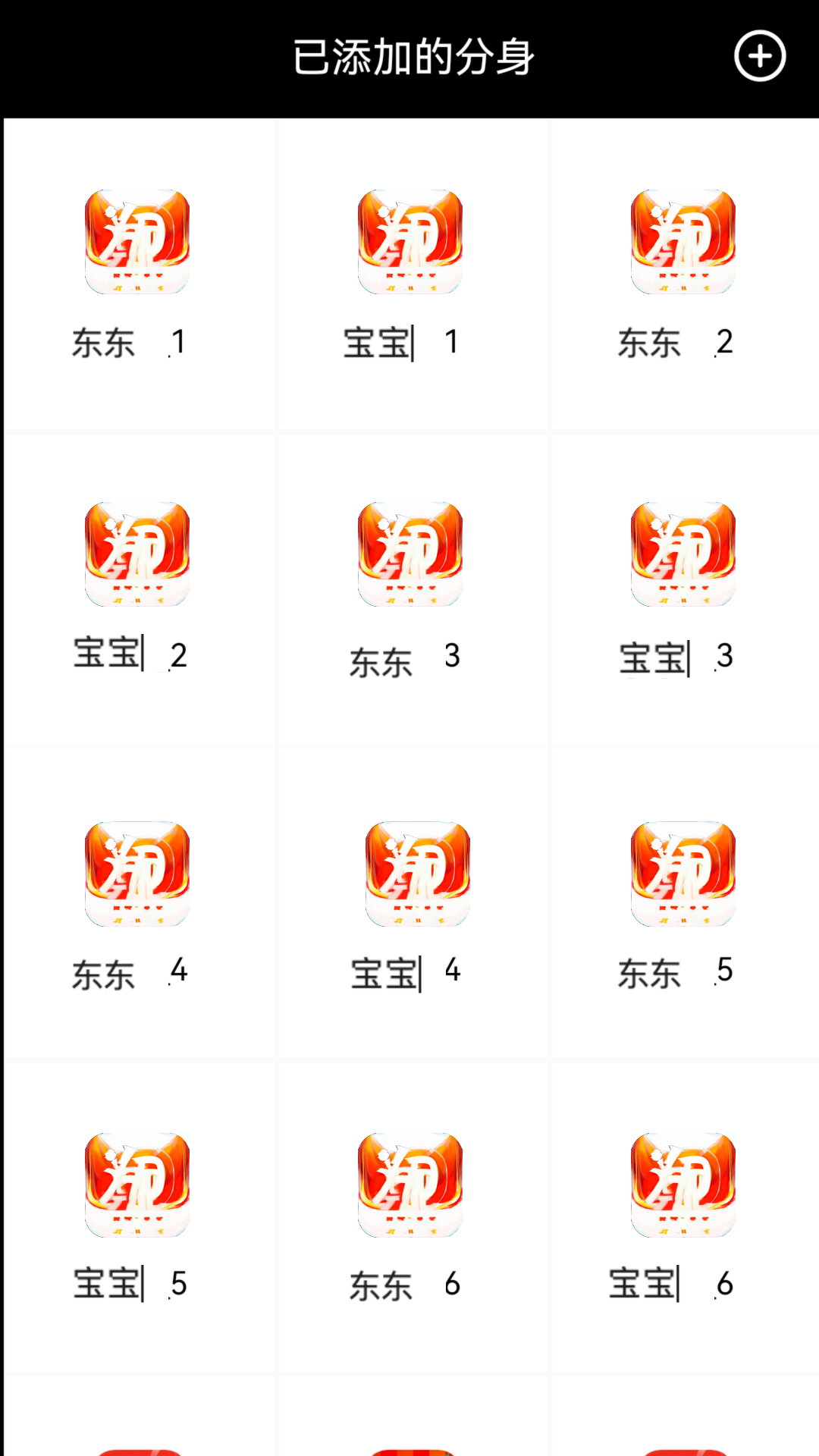
Task: Open the 东东 1 clone app
Action: click(136, 241)
